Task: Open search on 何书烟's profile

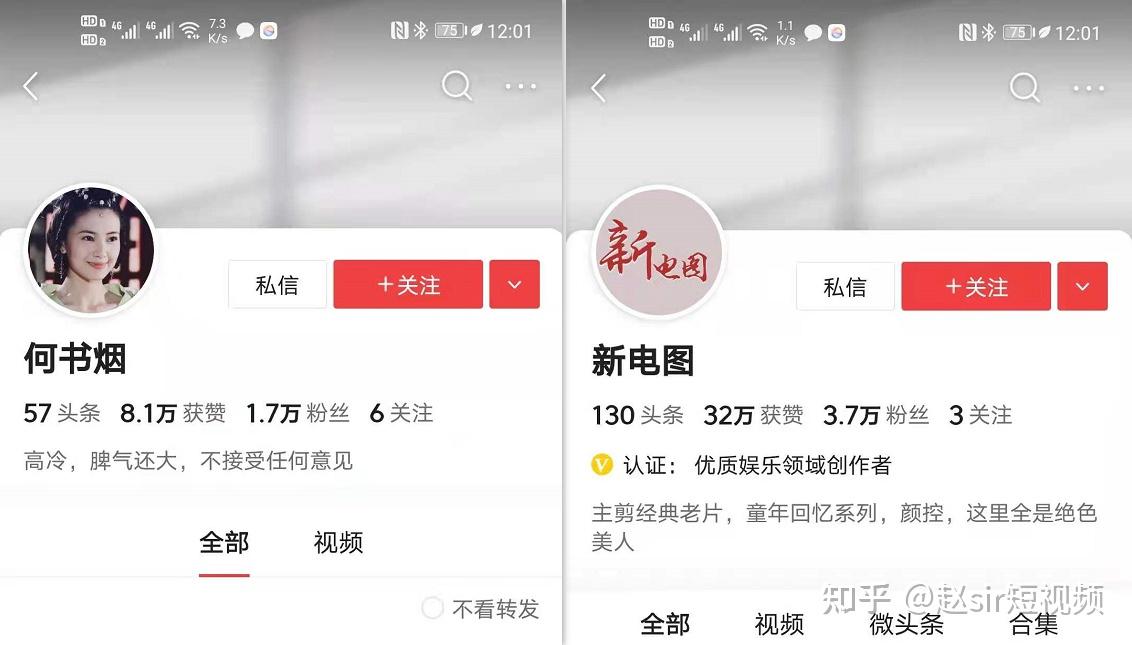Action: pos(456,86)
